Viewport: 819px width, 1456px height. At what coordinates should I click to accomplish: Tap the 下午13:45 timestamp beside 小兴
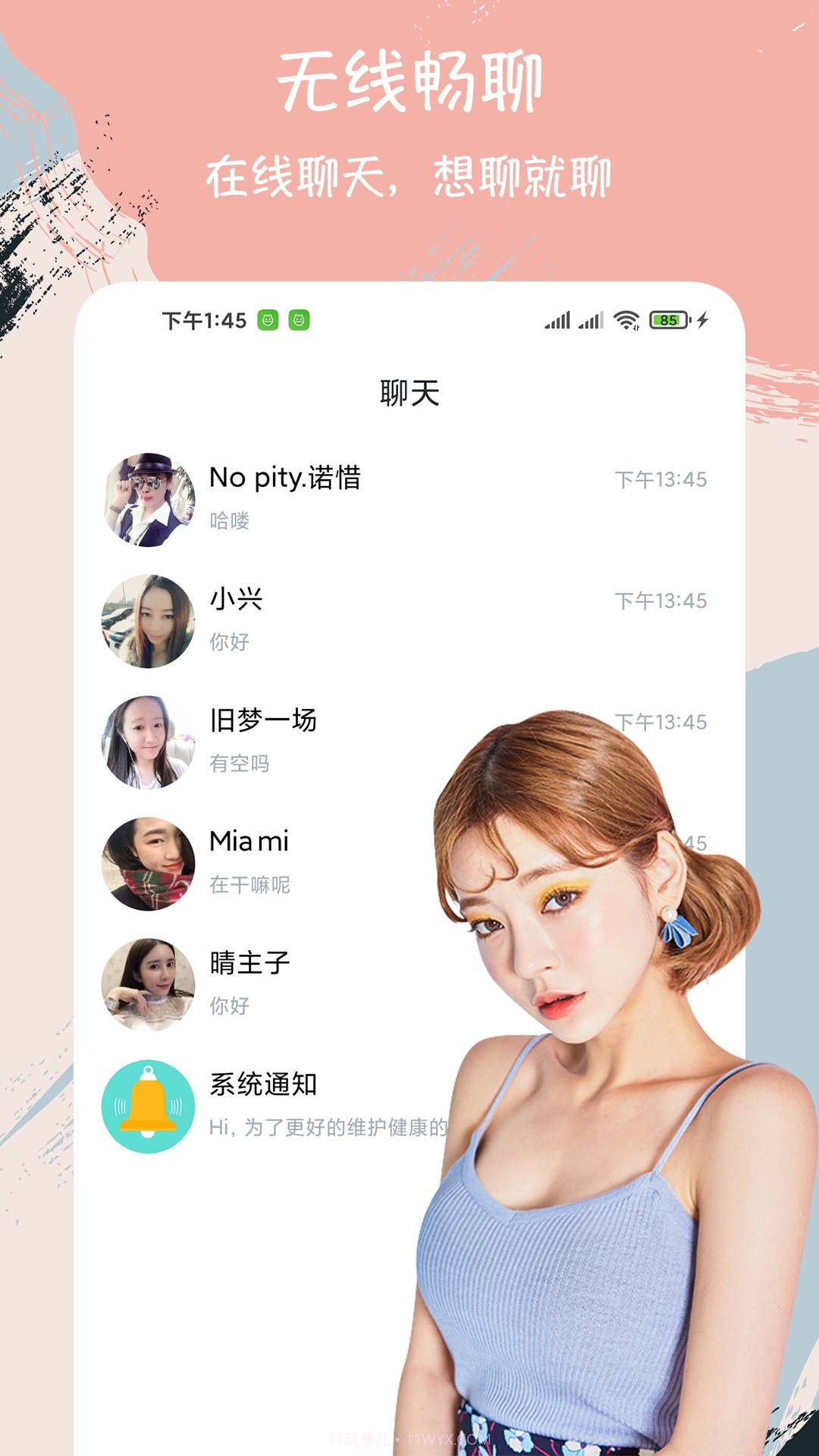tap(660, 599)
